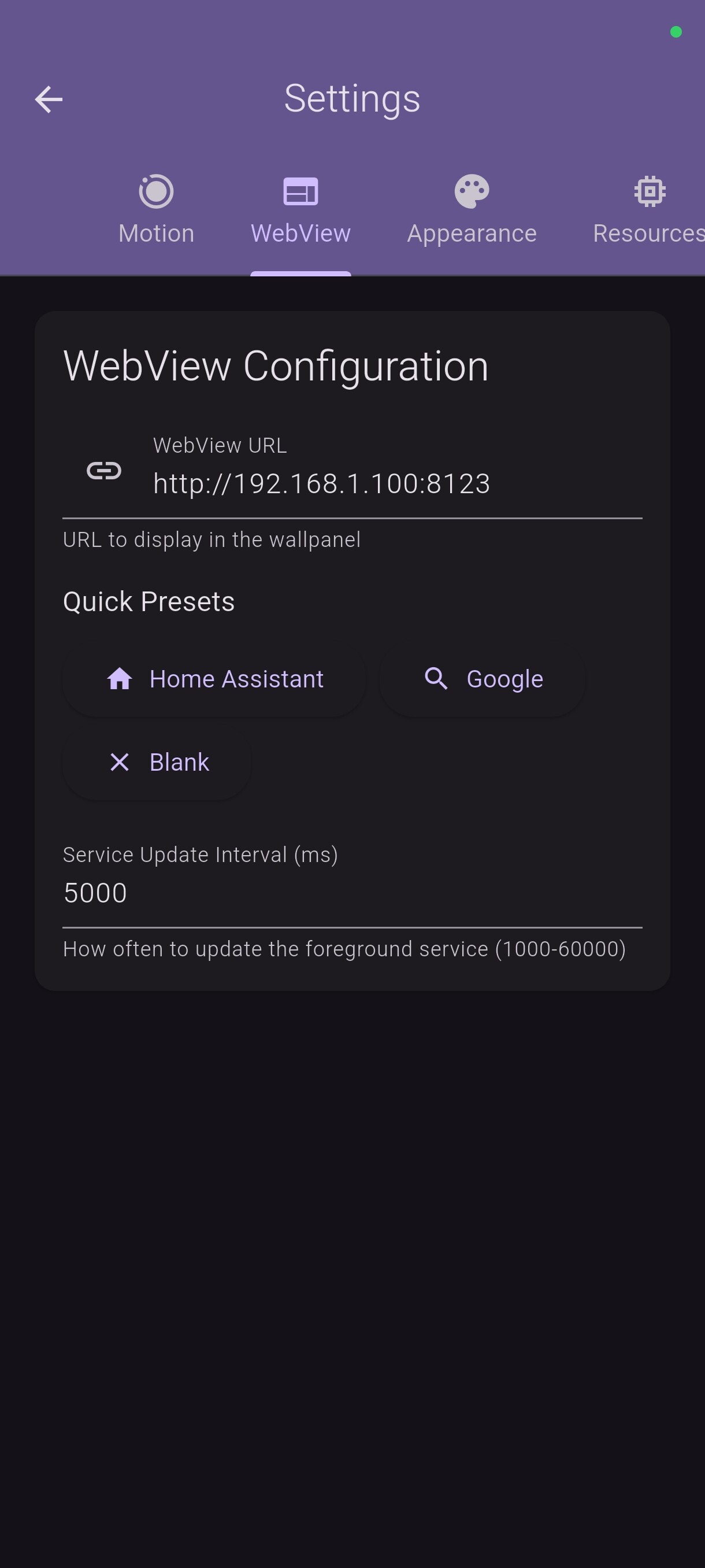The image size is (705, 1568).
Task: Go back using the arrow icon
Action: coord(49,99)
